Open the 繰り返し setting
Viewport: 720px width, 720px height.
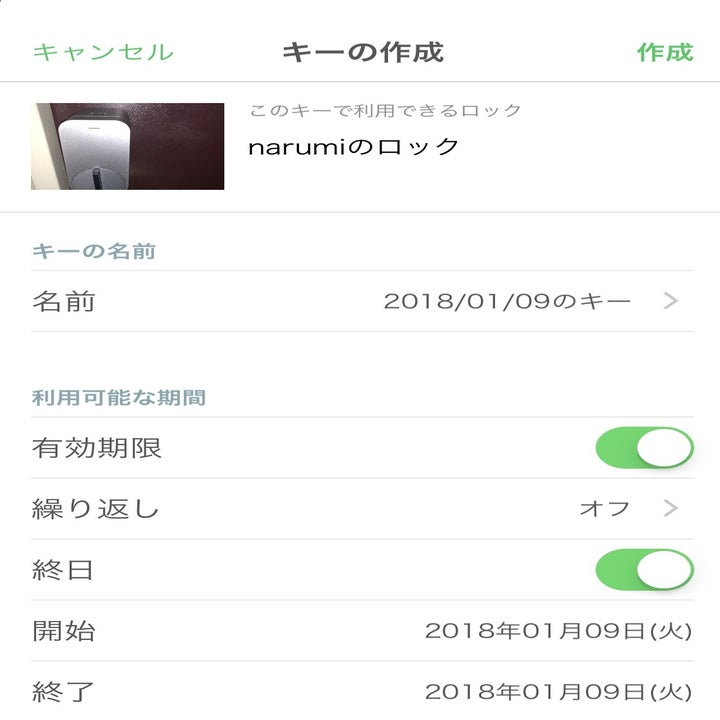pos(360,509)
